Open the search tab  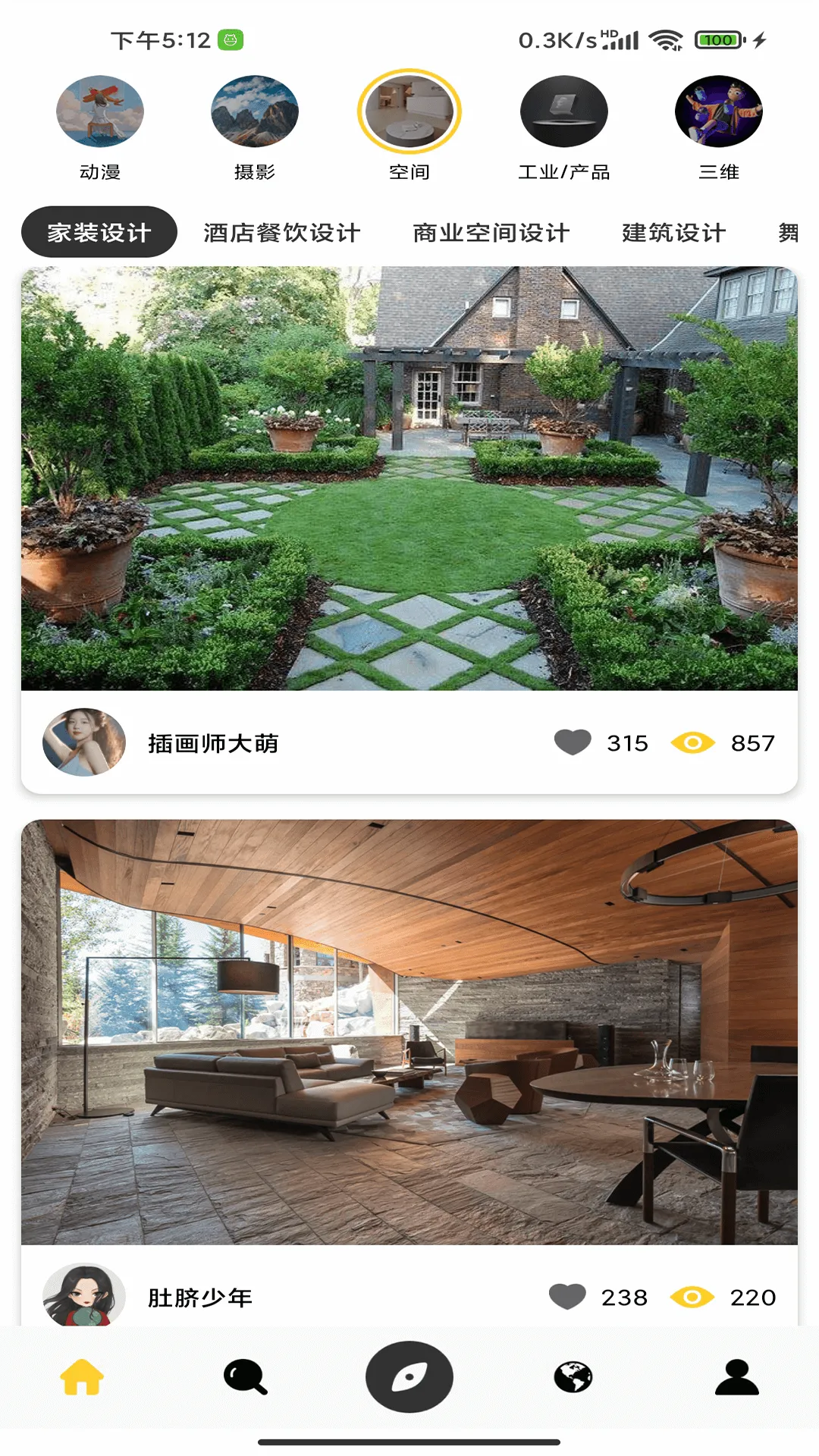pos(245,1377)
